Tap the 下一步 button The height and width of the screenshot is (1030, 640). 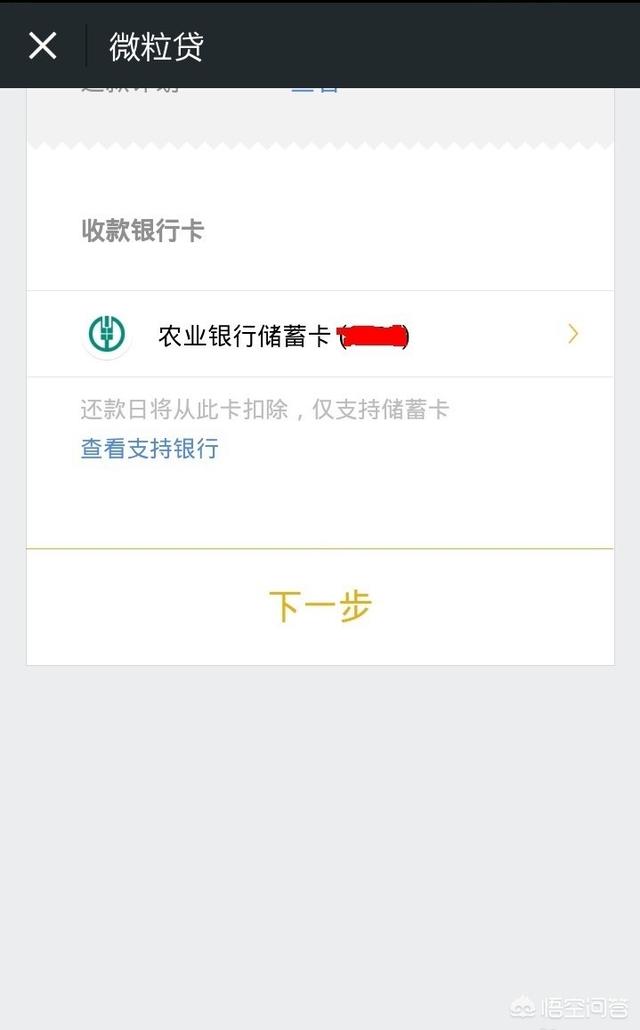coord(320,606)
